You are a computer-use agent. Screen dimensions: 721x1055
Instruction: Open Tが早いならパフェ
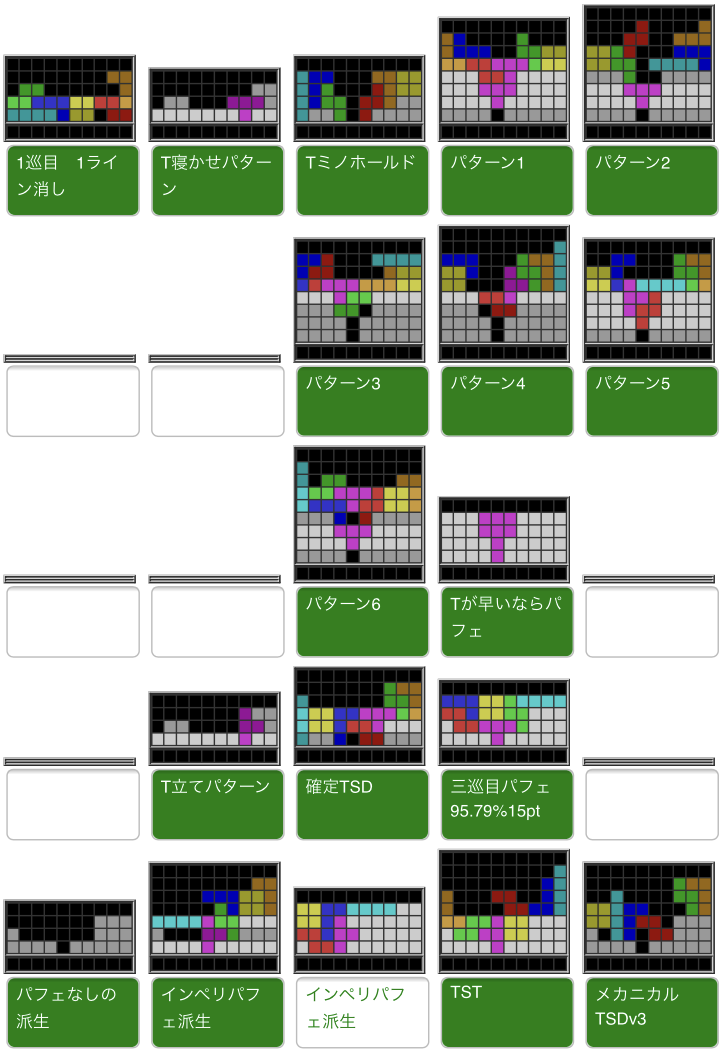pyautogui.click(x=507, y=622)
